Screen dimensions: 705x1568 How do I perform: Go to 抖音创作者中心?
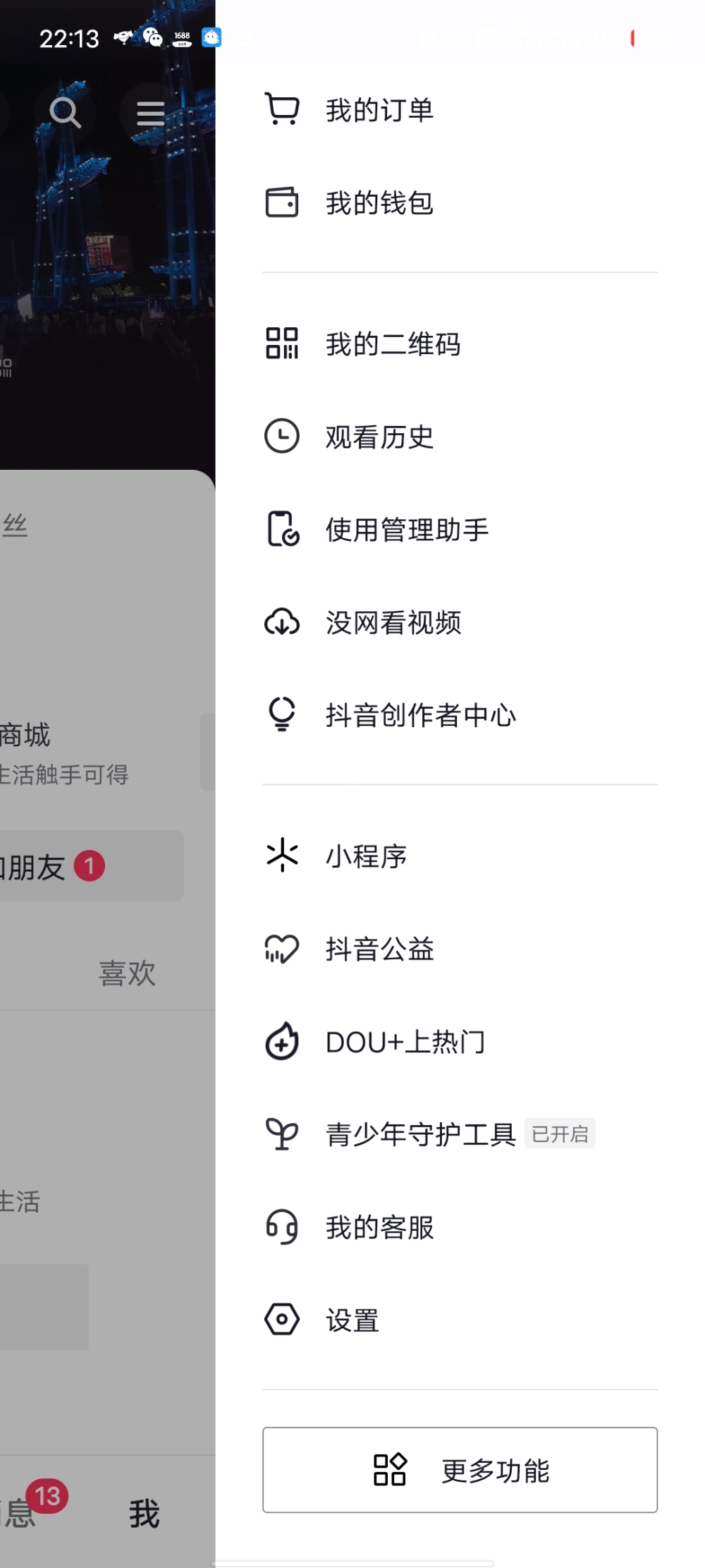(420, 715)
